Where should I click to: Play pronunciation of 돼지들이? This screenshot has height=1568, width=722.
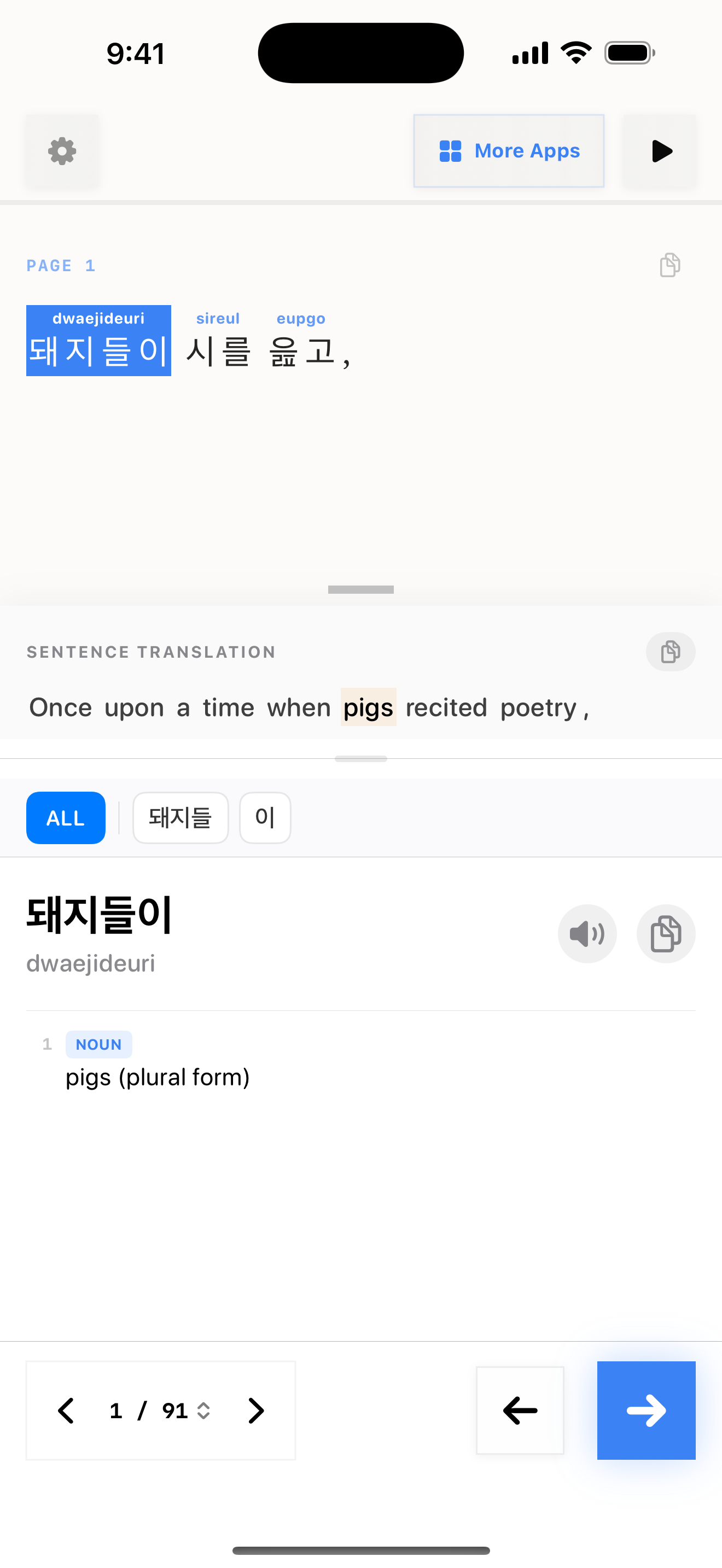point(587,934)
